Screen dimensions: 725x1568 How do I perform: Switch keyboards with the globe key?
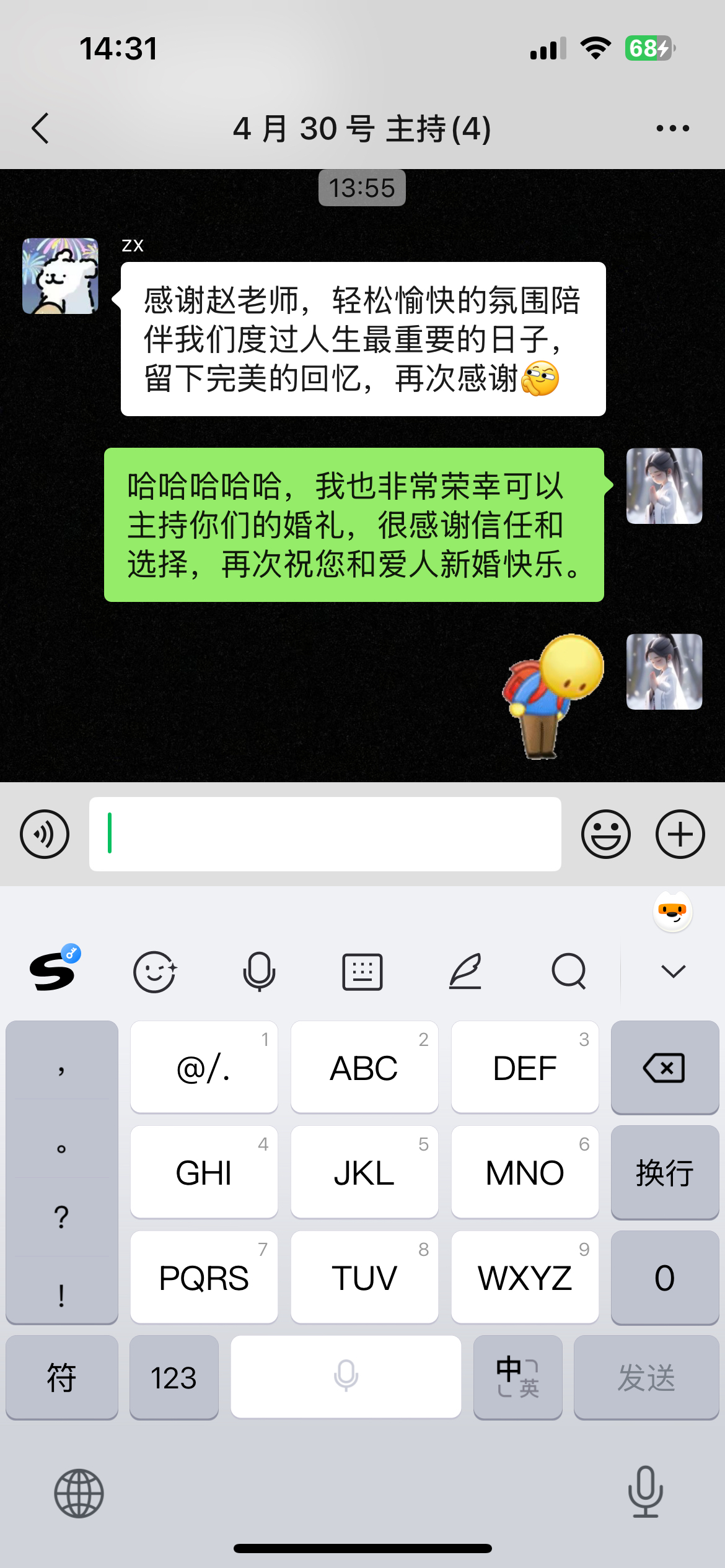click(79, 1493)
